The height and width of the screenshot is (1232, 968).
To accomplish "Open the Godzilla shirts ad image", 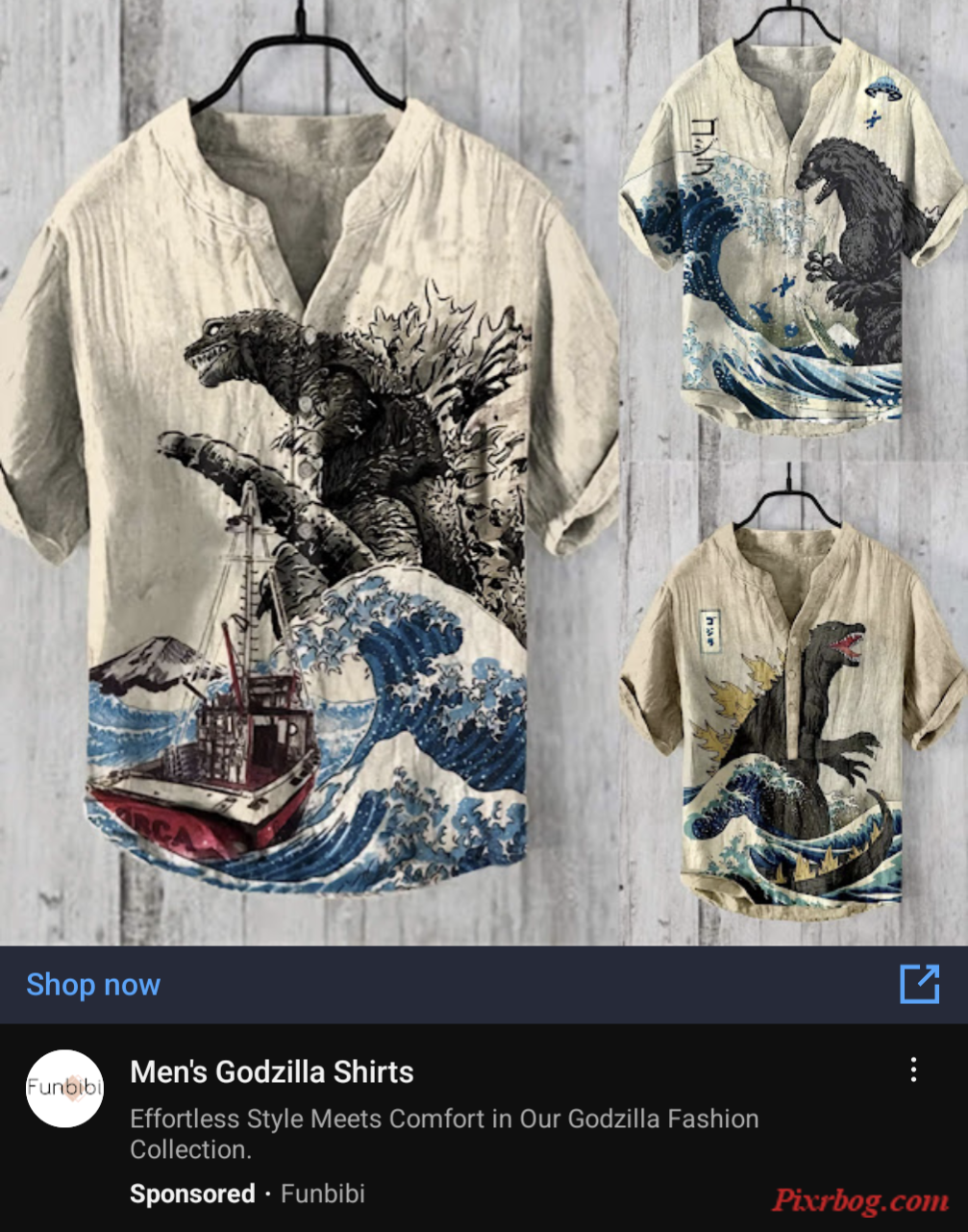I will click(484, 471).
